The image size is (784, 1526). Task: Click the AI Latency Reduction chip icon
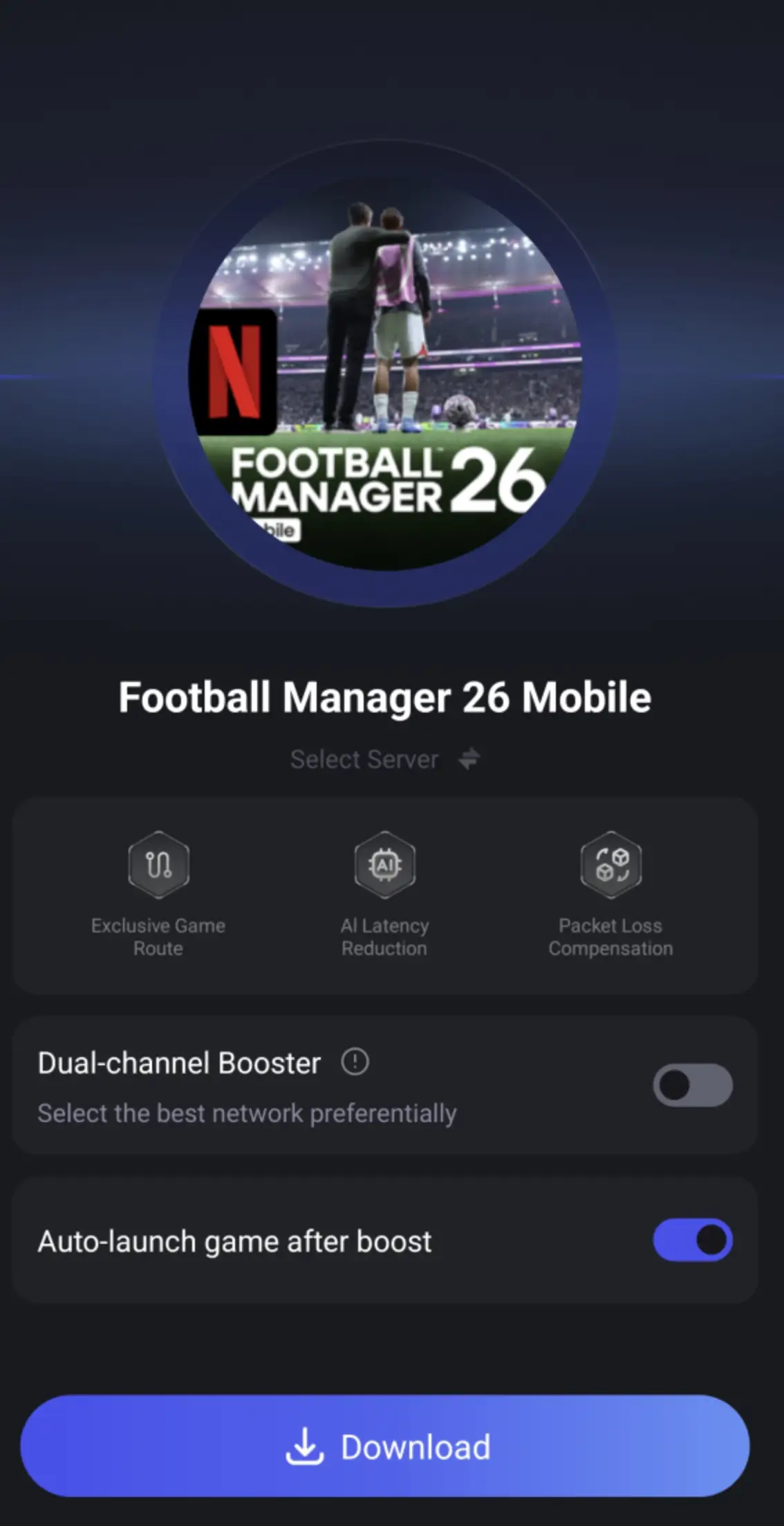tap(385, 865)
